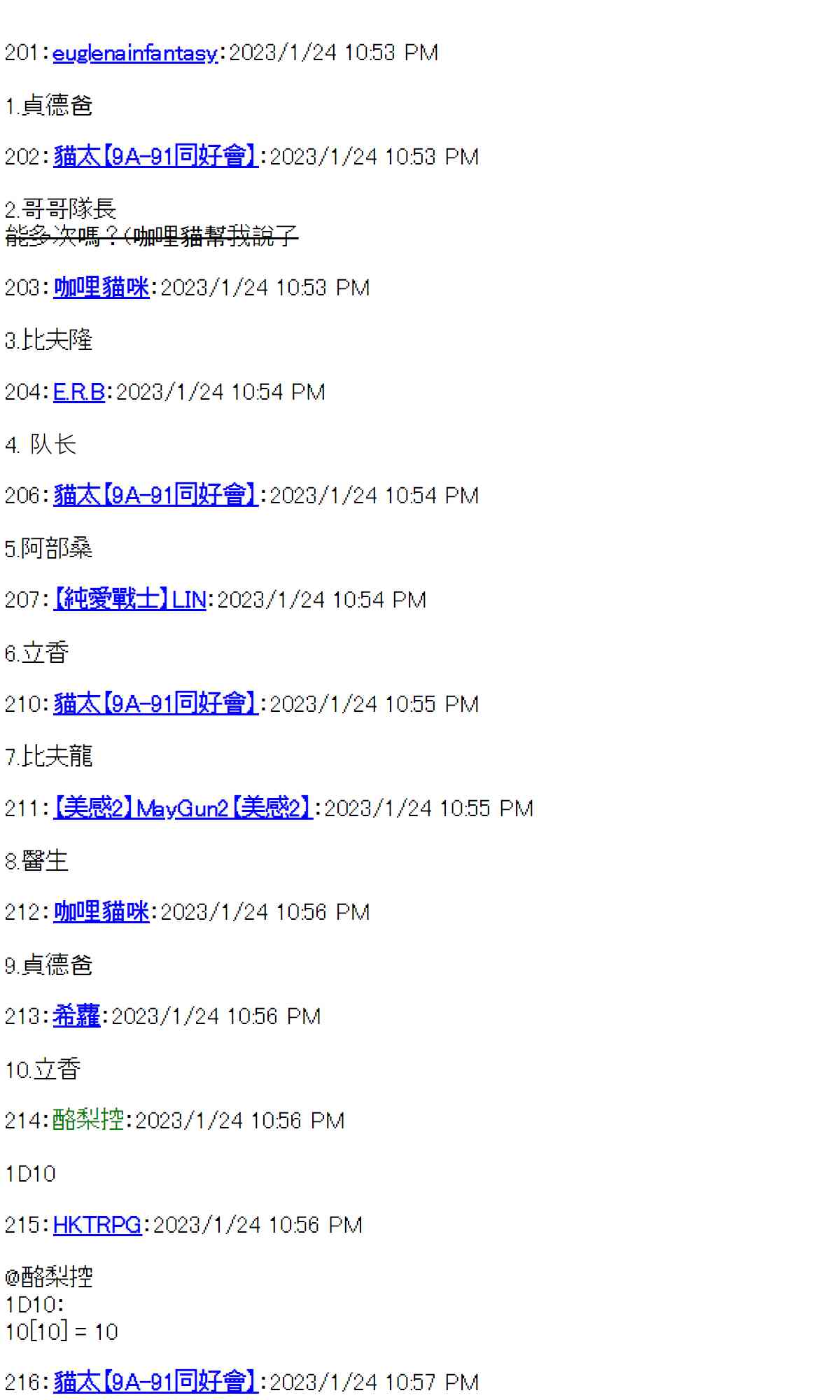840x1400 pixels.
Task: Select 貓太【9A-91同好會】 link in post 210
Action: [x=156, y=703]
